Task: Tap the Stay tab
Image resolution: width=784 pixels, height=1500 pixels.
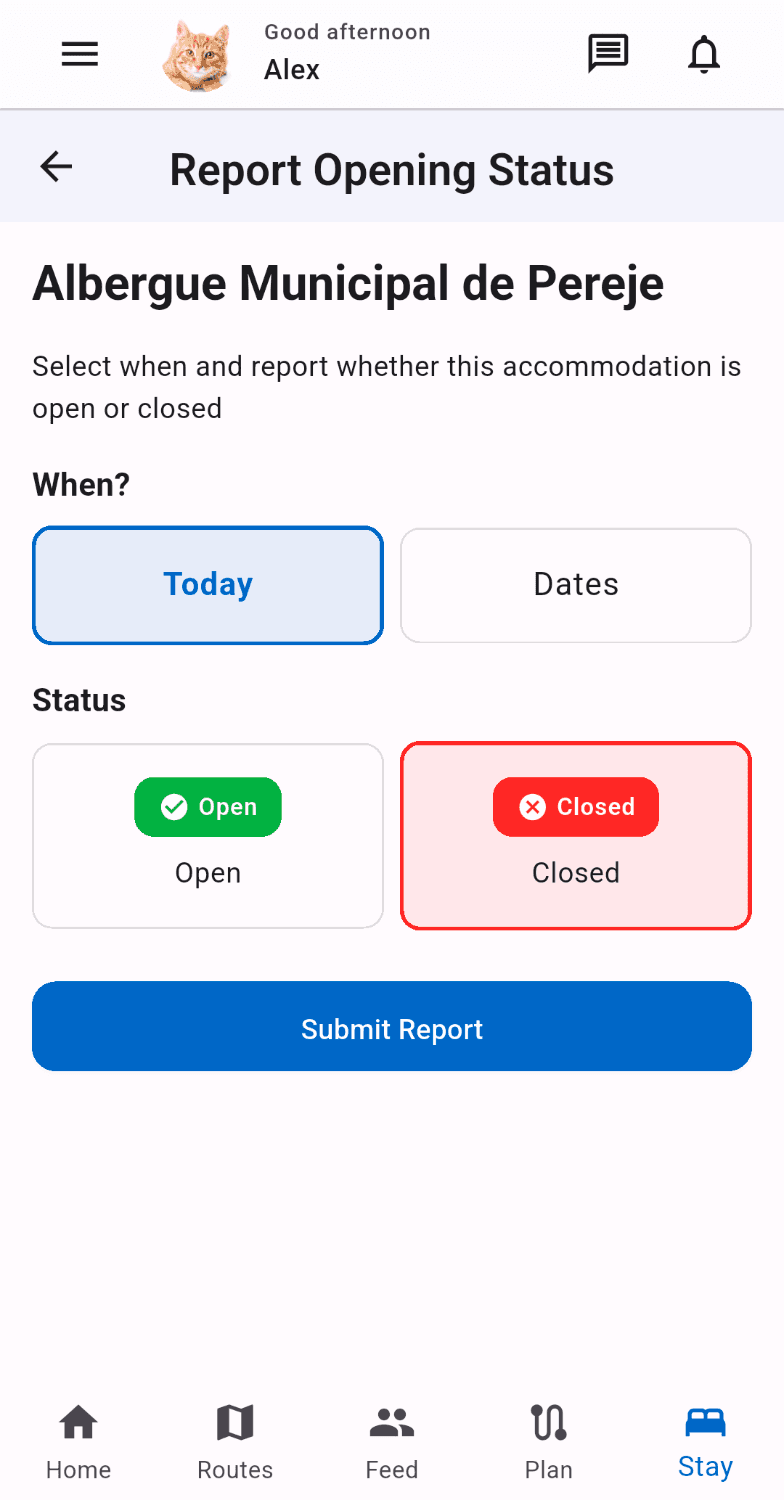Action: coord(705,1442)
